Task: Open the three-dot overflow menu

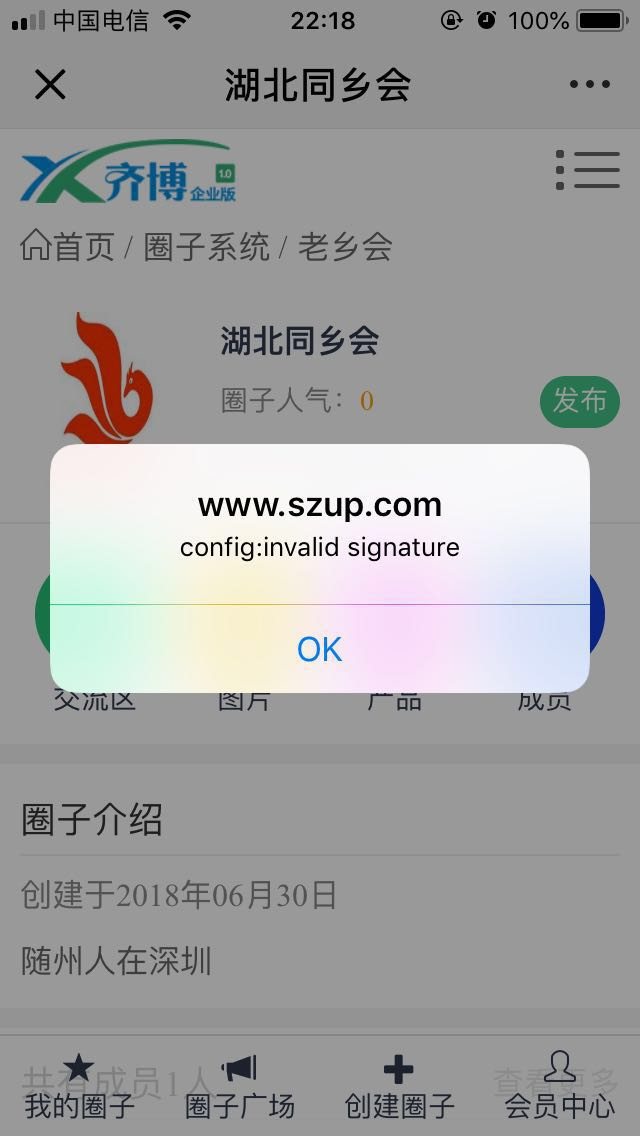Action: point(589,85)
